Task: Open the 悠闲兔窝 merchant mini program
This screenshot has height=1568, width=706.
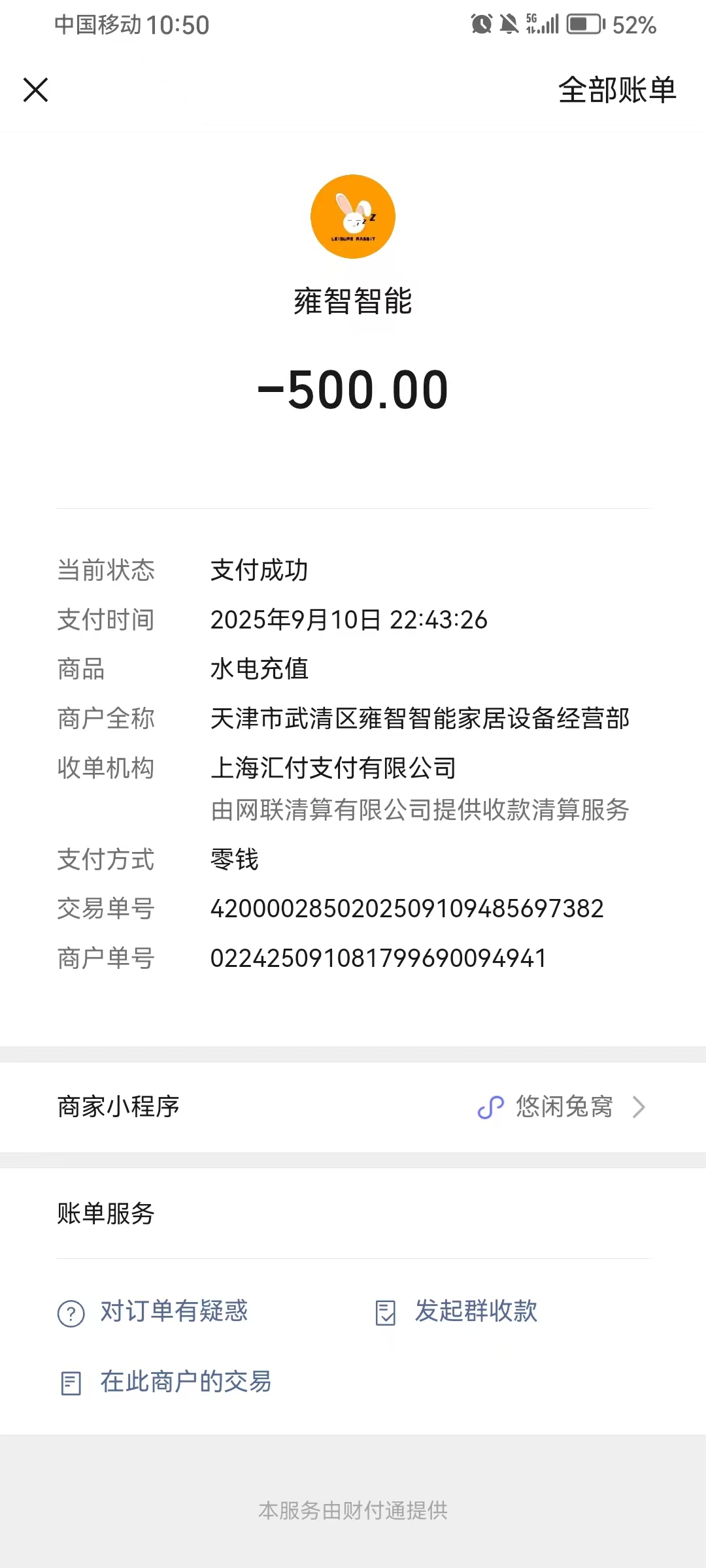Action: [x=562, y=1107]
